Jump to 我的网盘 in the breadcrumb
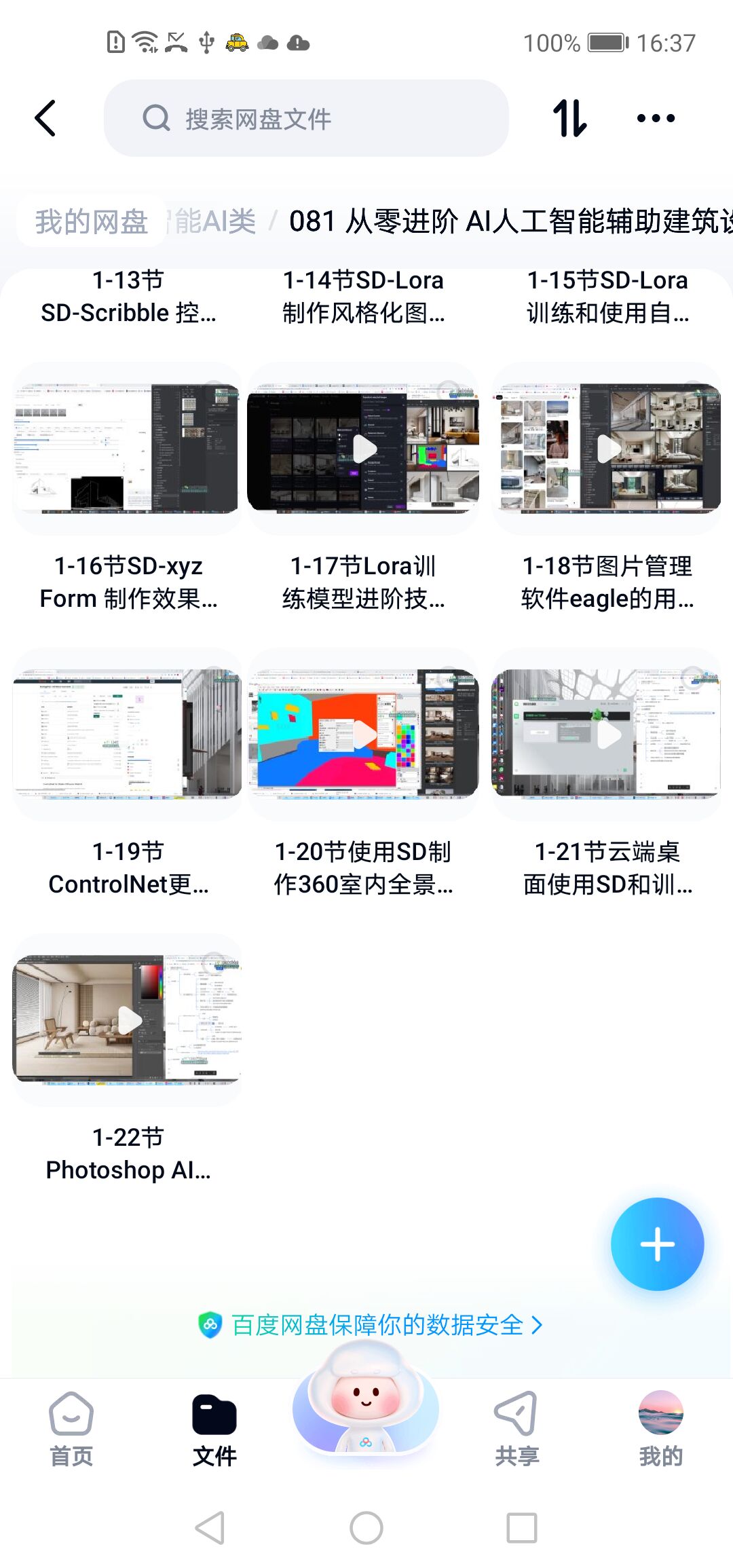This screenshot has height=1568, width=733. pyautogui.click(x=91, y=221)
